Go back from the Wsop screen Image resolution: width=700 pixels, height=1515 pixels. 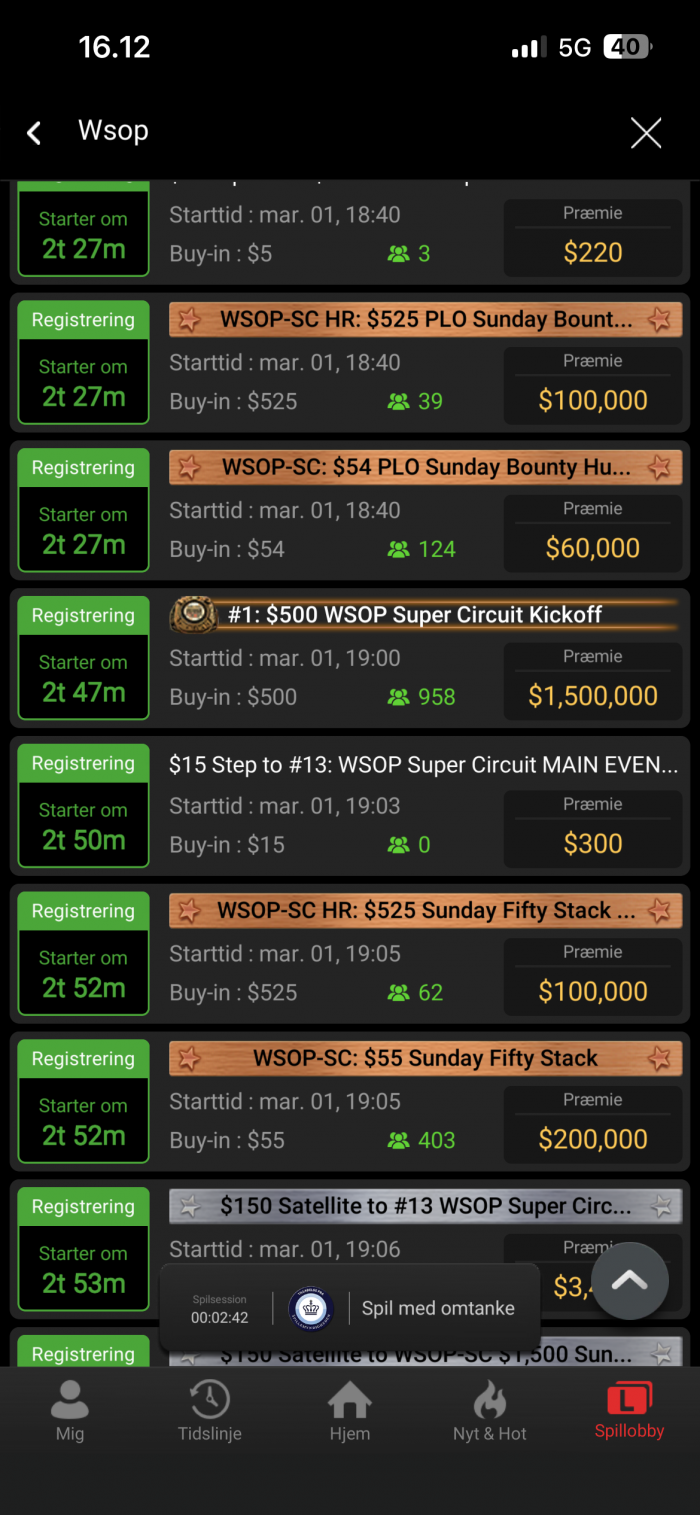pos(34,133)
